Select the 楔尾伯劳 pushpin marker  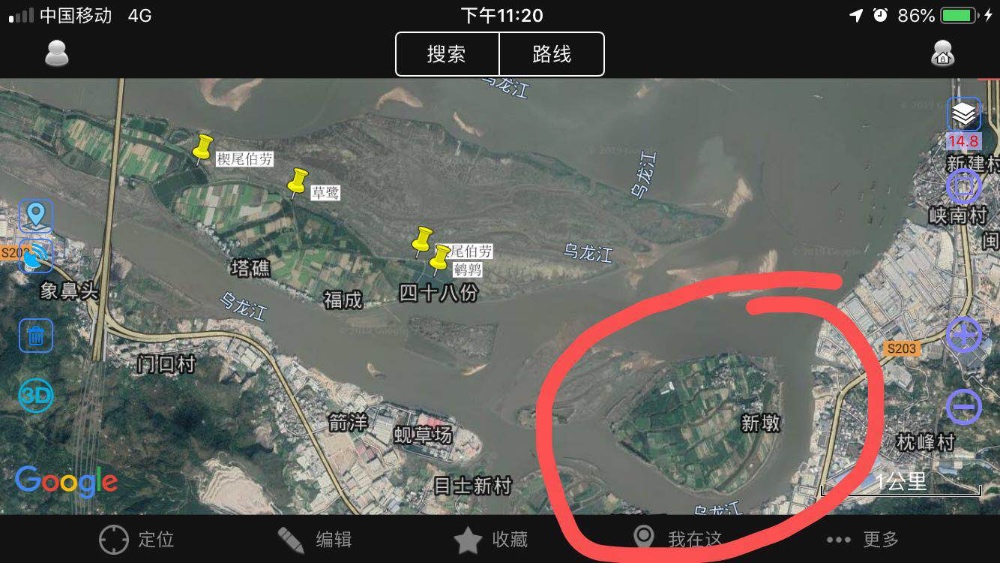coord(203,147)
